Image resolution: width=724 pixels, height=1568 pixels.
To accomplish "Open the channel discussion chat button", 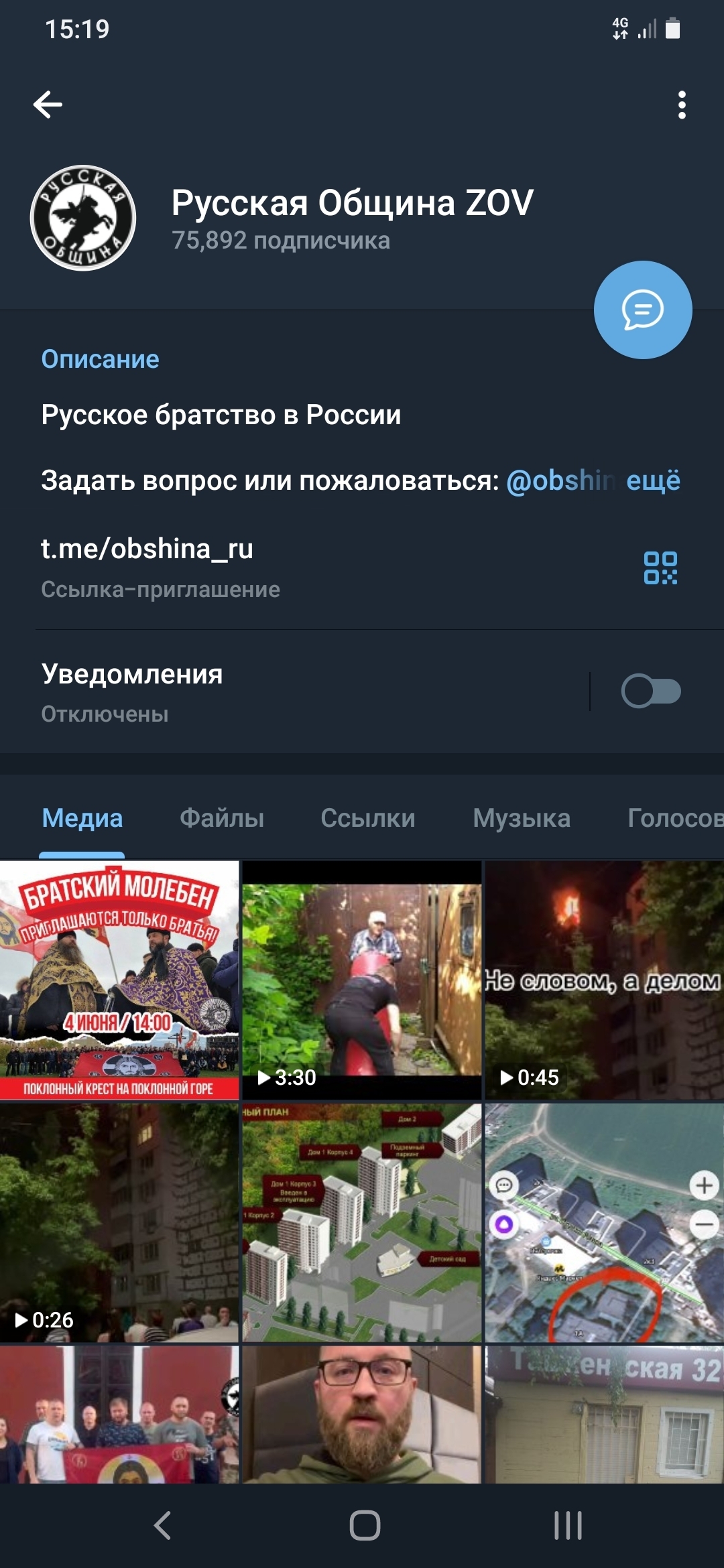I will coord(642,310).
